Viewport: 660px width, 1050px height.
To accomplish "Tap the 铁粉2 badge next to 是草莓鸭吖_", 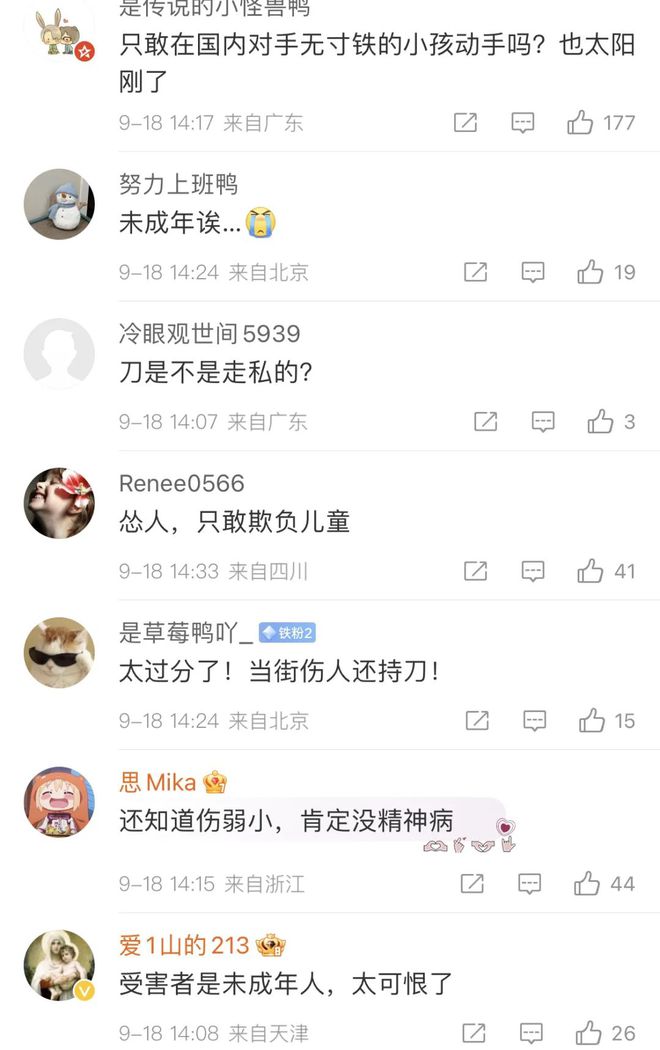I will [287, 633].
